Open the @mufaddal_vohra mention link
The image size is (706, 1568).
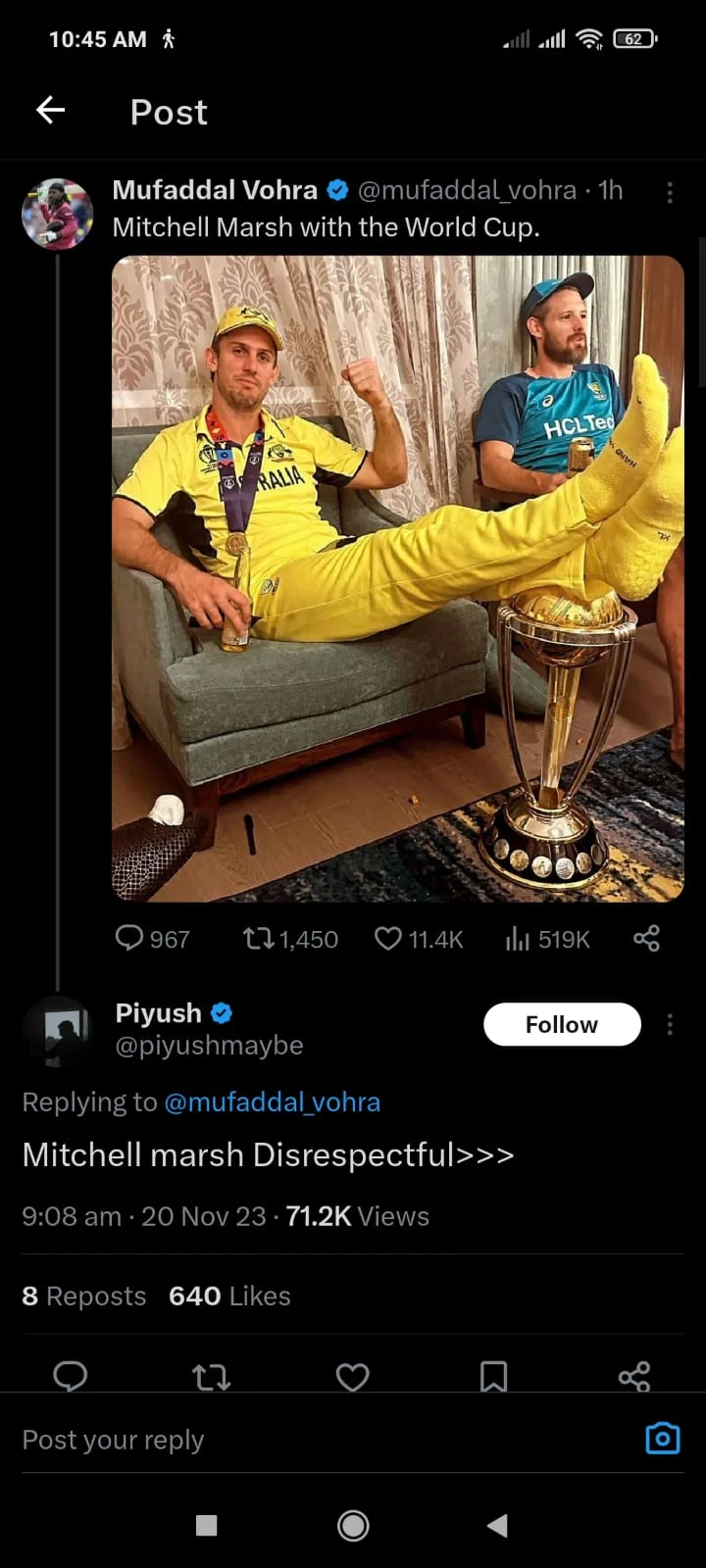click(272, 1102)
